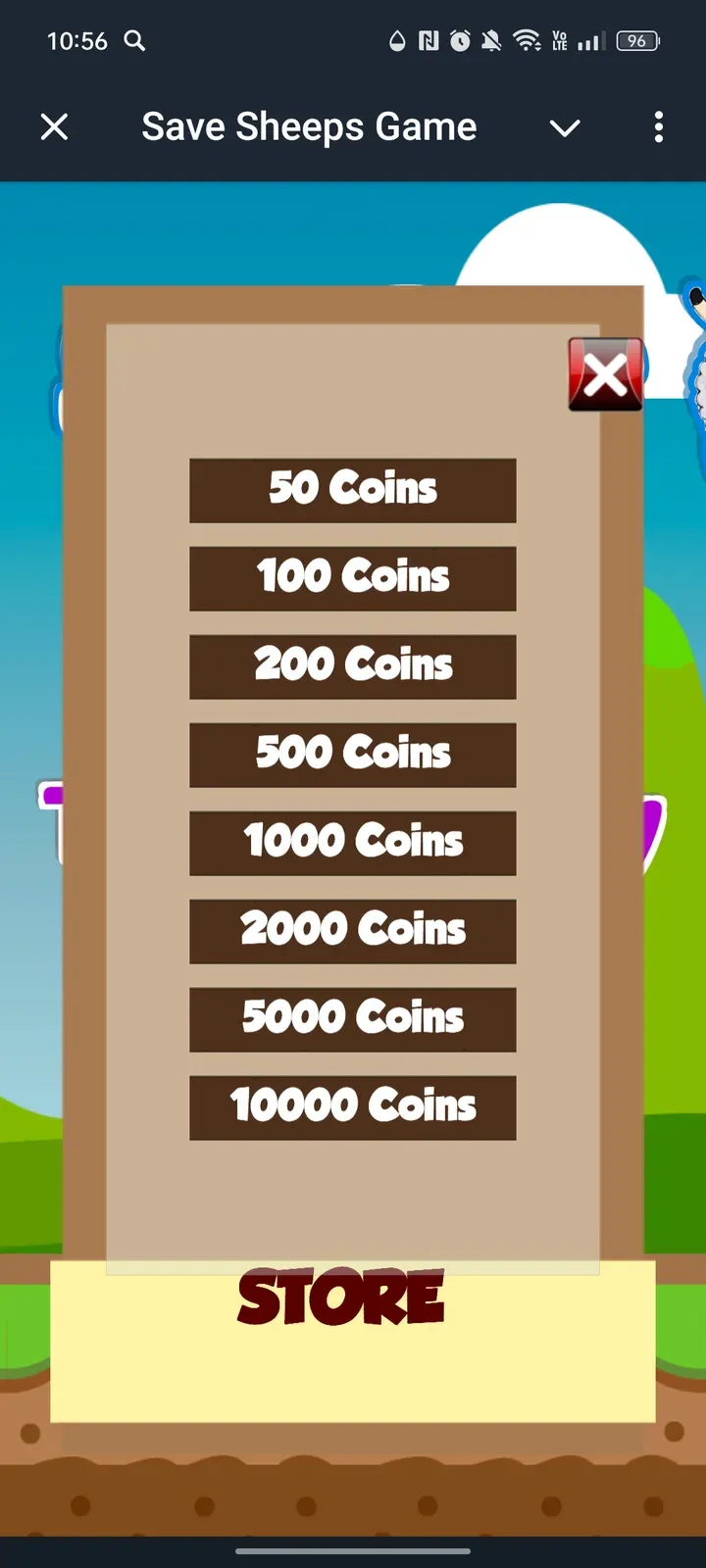706x1568 pixels.
Task: Close the Save Sheeps Game window
Action: 55,127
